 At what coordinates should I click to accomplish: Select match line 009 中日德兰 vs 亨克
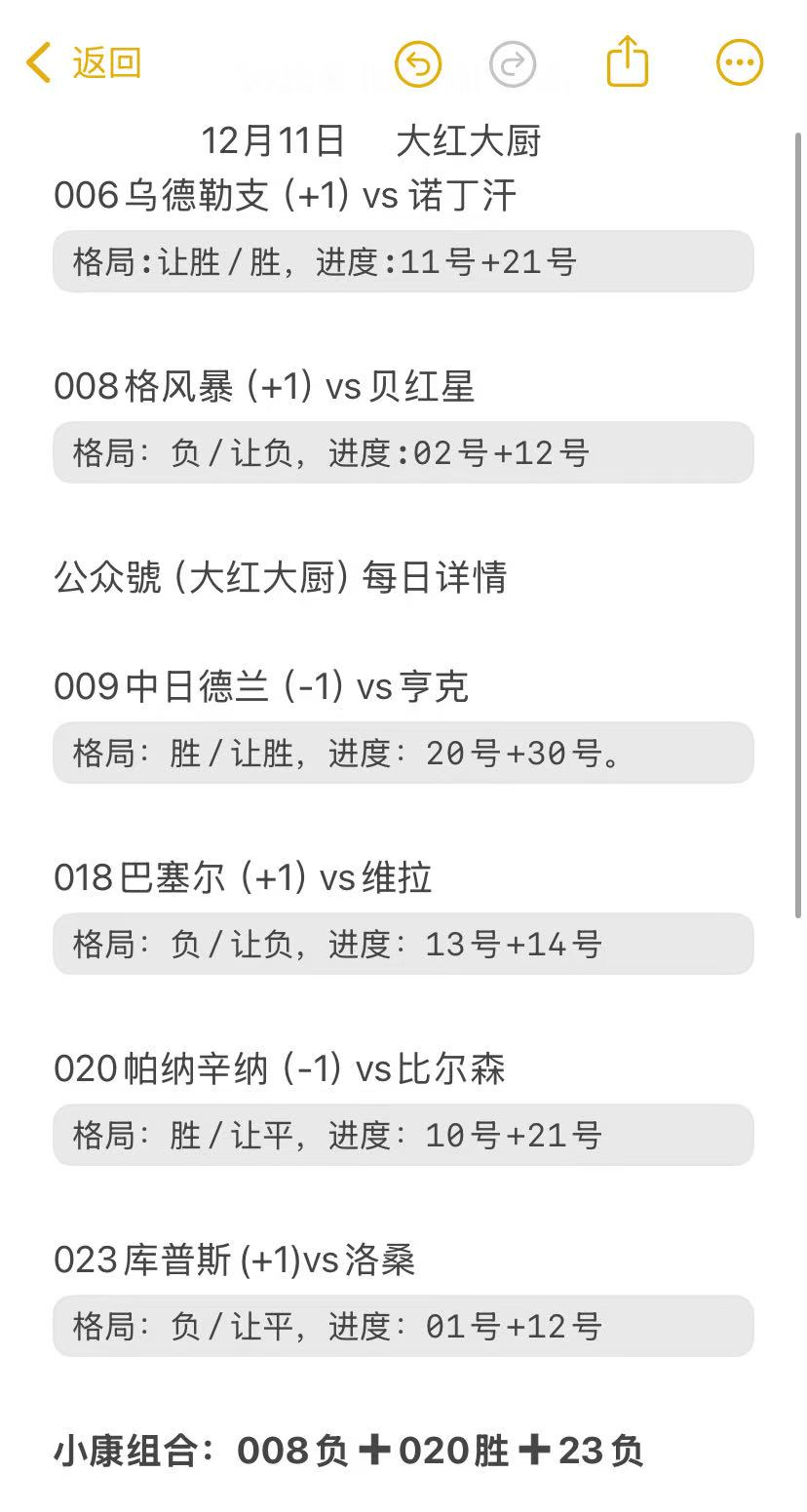coord(261,685)
